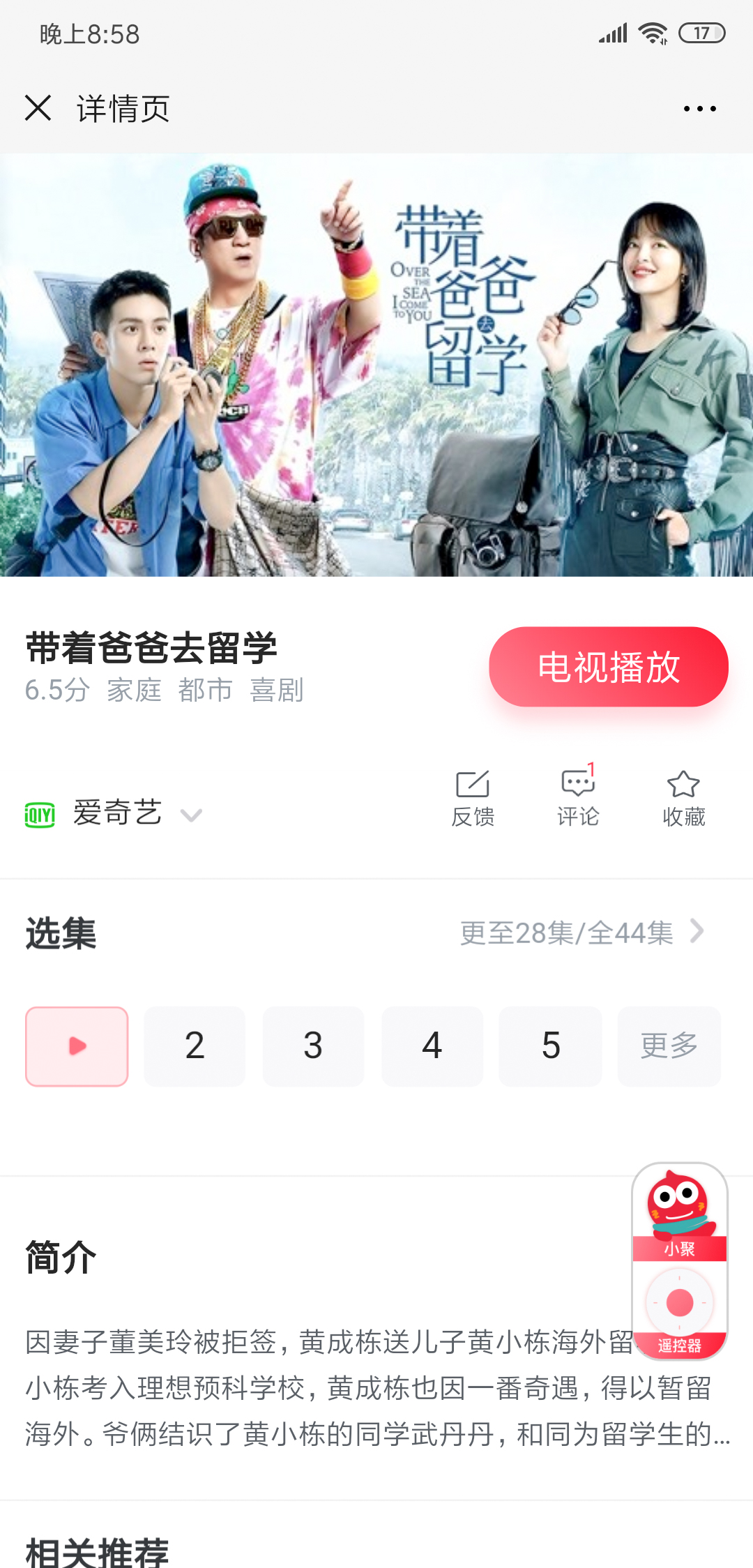The image size is (753, 1568).
Task: Toggle playback of the current episode
Action: coord(77,1046)
